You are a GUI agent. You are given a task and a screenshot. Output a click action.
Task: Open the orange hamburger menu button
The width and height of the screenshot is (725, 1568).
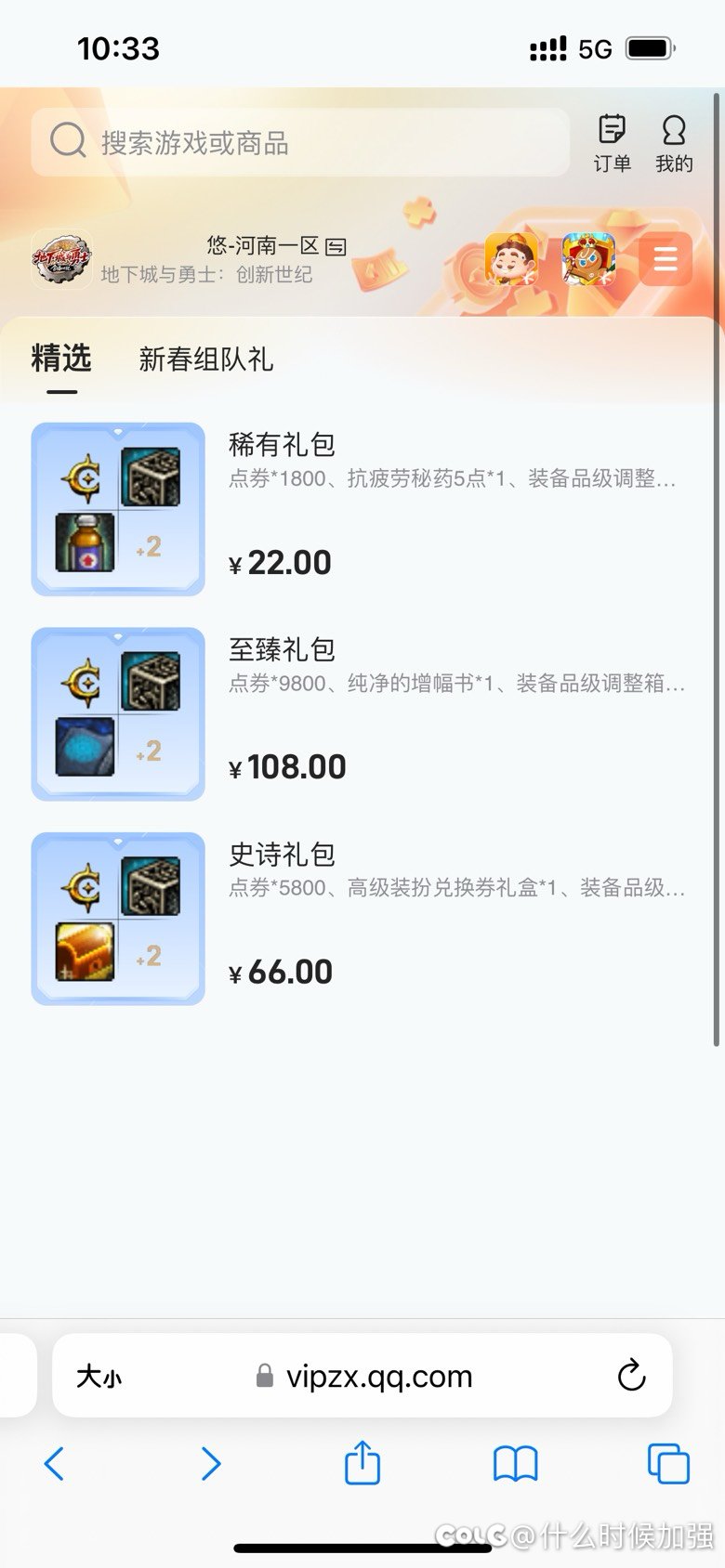click(x=666, y=258)
